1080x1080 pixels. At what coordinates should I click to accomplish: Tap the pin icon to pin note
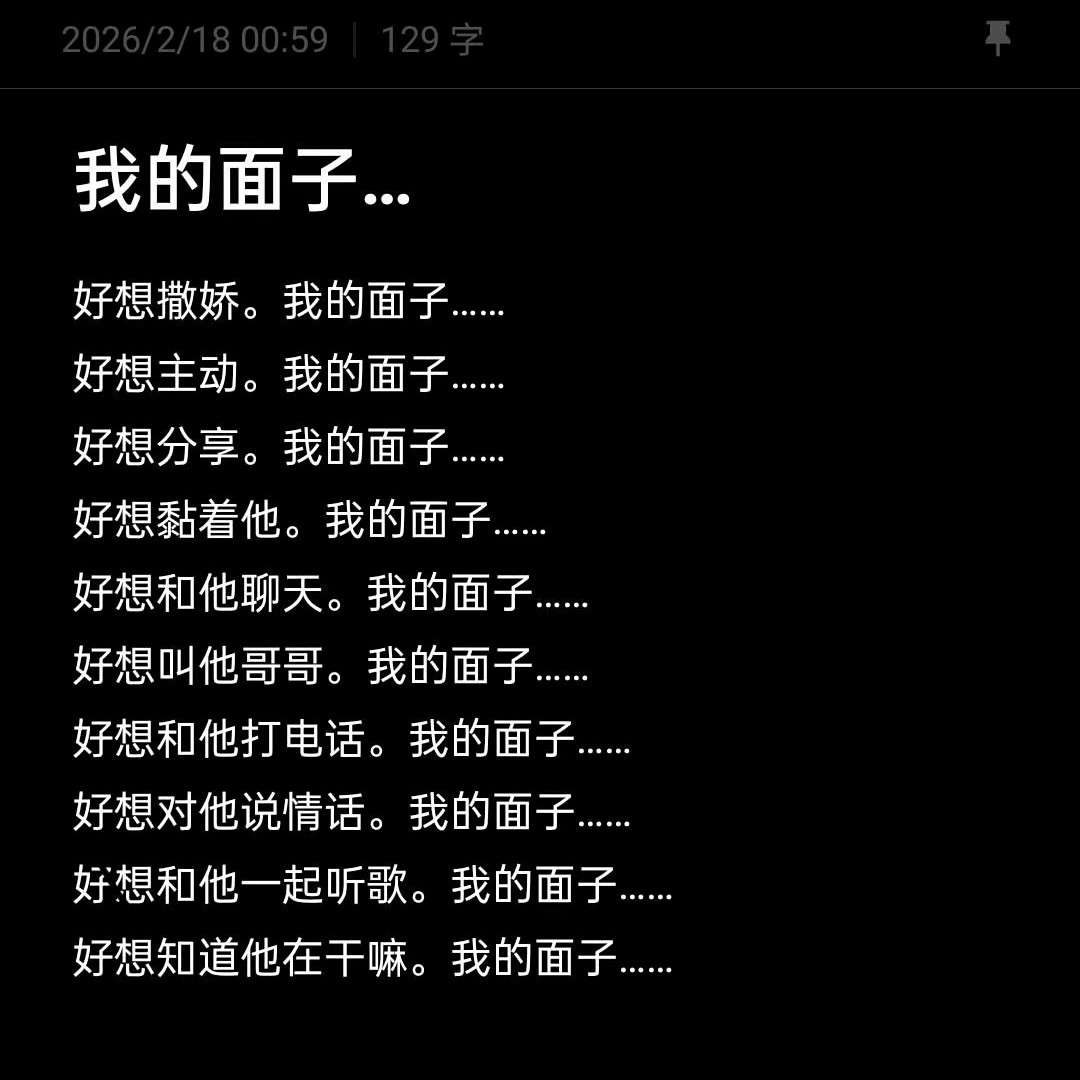click(997, 39)
